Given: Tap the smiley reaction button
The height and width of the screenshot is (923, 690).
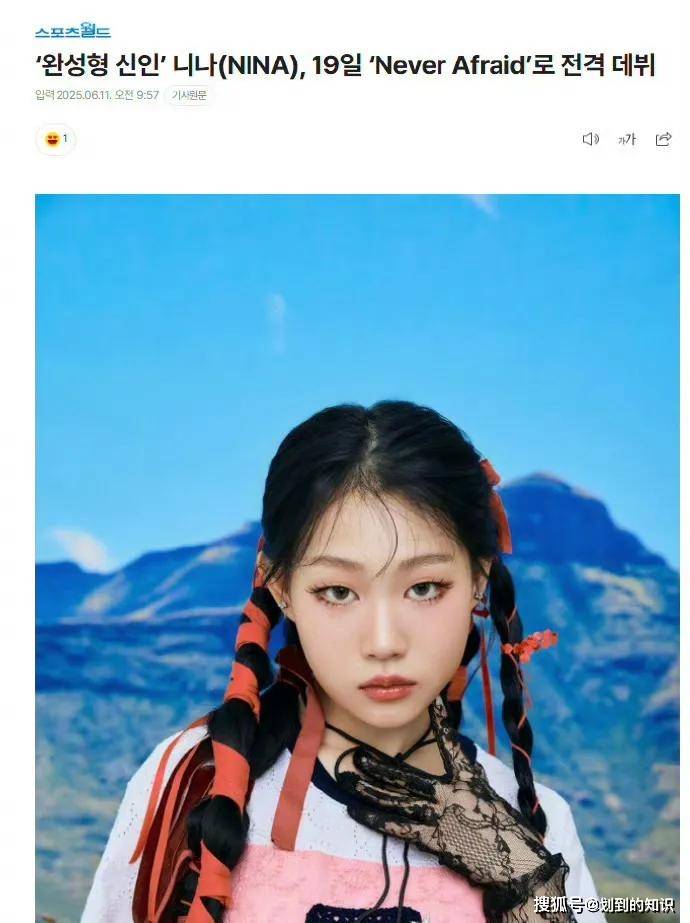Looking at the screenshot, I should [55, 139].
